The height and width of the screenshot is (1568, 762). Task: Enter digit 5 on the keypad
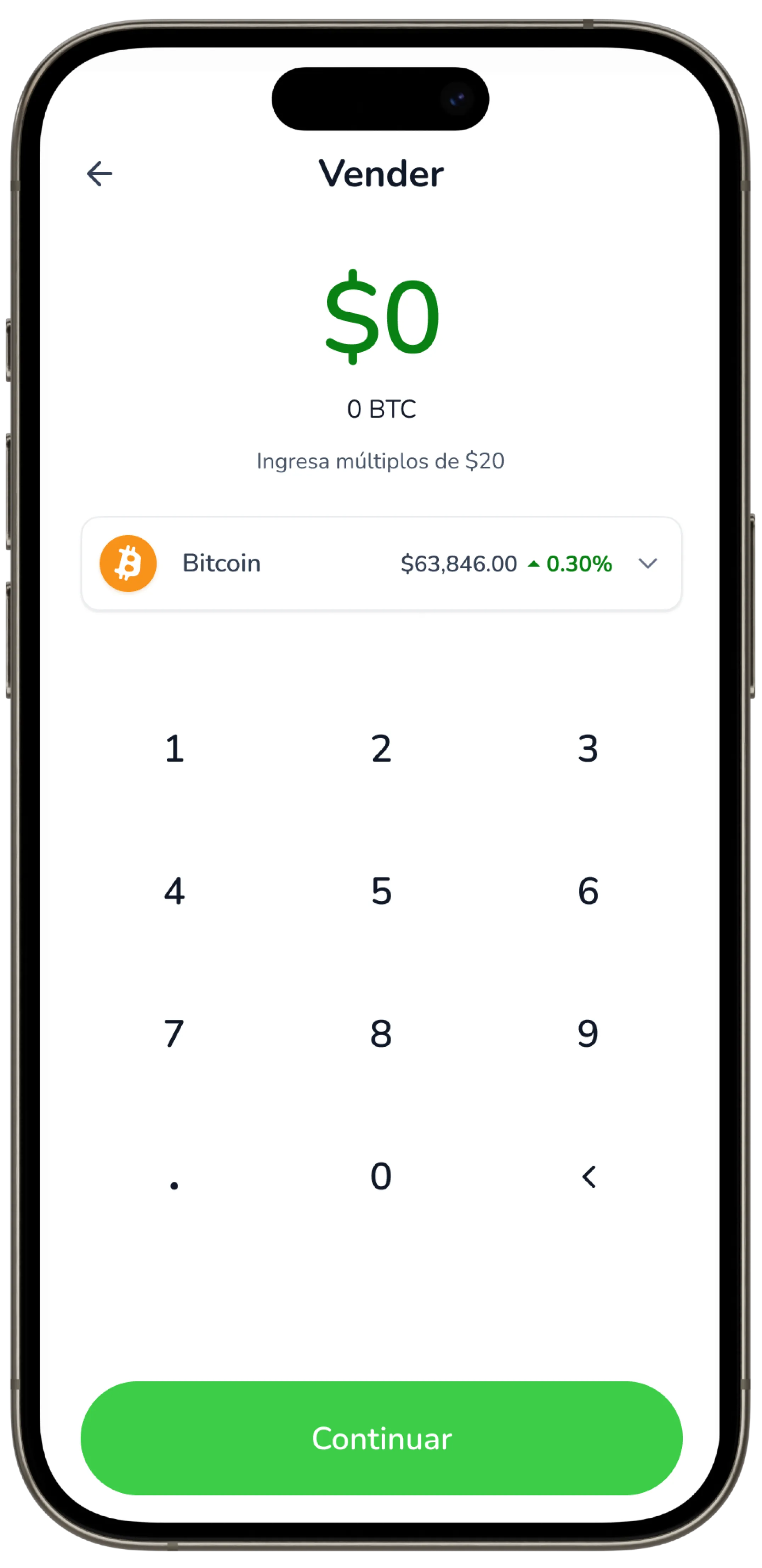click(381, 891)
